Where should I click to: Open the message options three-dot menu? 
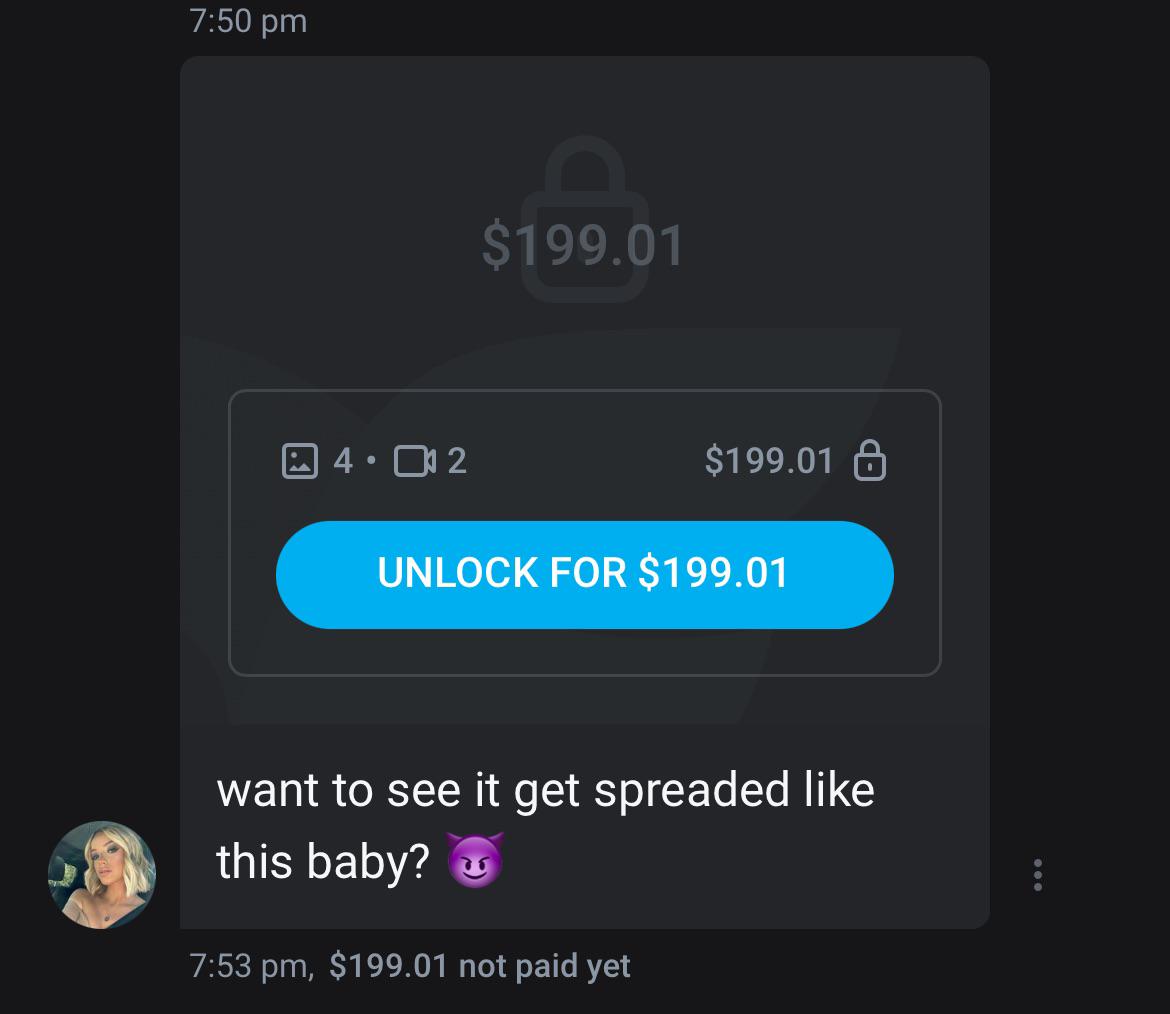click(x=1037, y=875)
